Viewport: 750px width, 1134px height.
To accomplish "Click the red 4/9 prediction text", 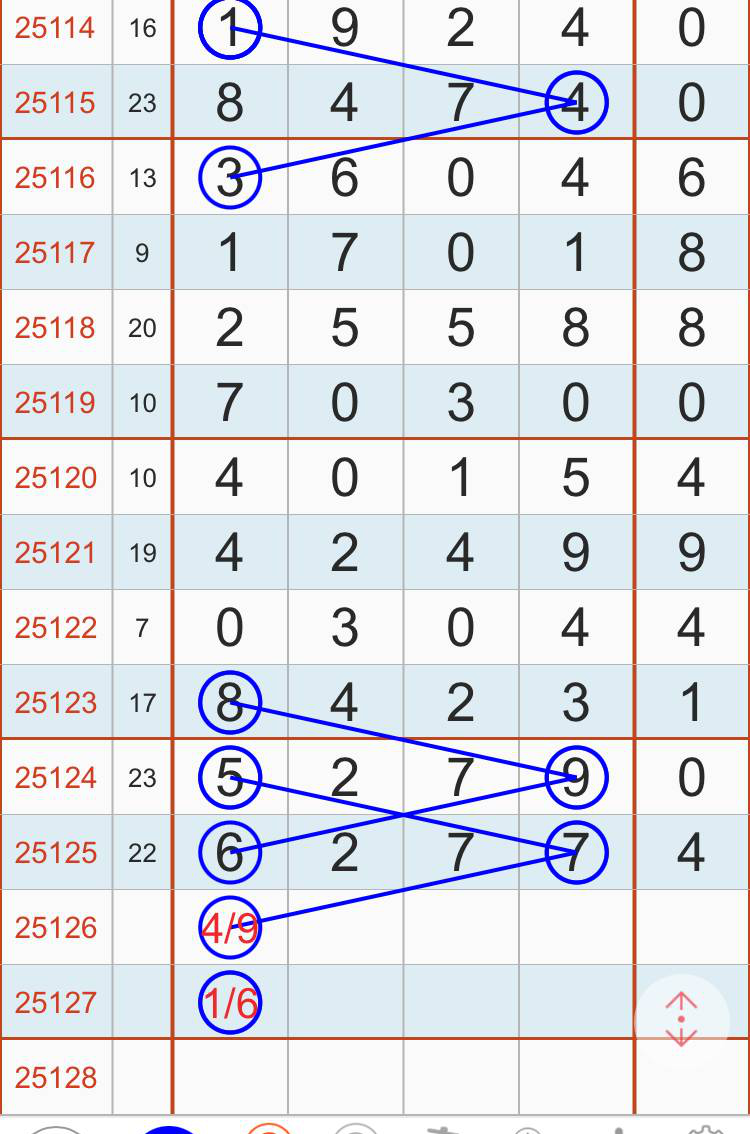I will point(228,927).
